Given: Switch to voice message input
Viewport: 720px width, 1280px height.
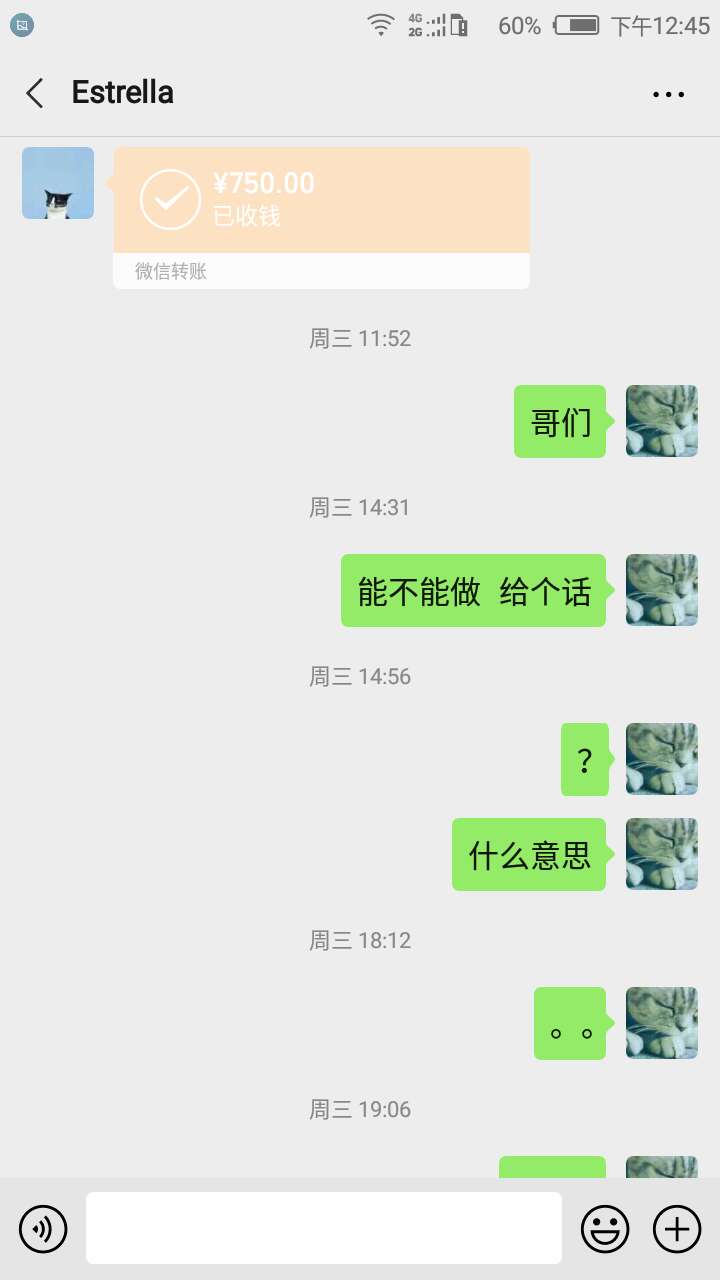Looking at the screenshot, I should pos(43,1228).
